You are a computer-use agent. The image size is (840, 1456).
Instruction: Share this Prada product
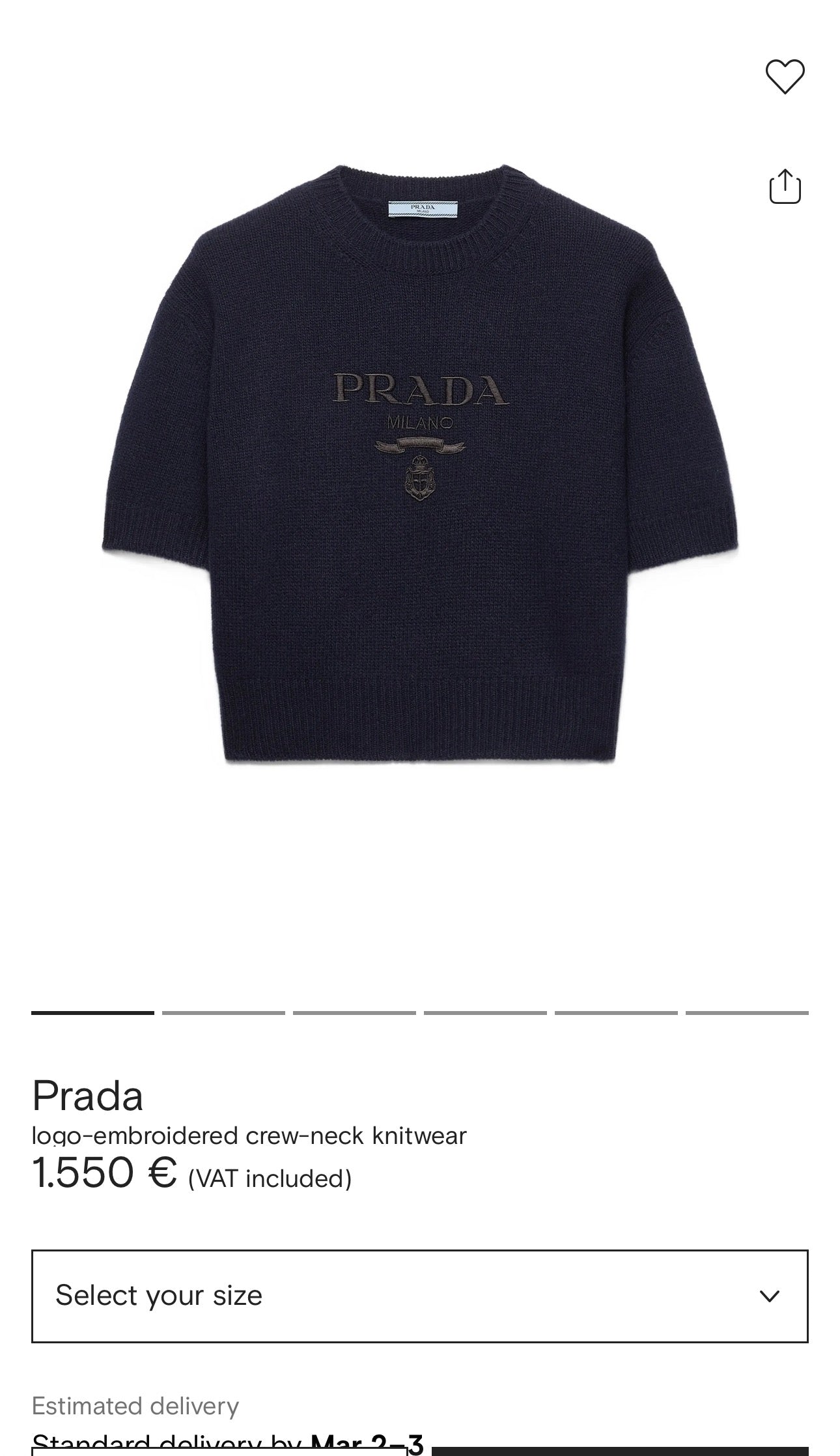pyautogui.click(x=784, y=187)
